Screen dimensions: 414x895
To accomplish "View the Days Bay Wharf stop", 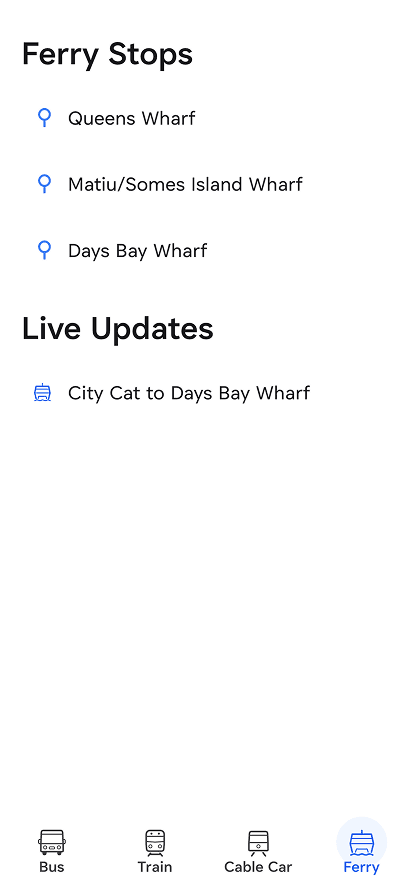I will pyautogui.click(x=207, y=251).
